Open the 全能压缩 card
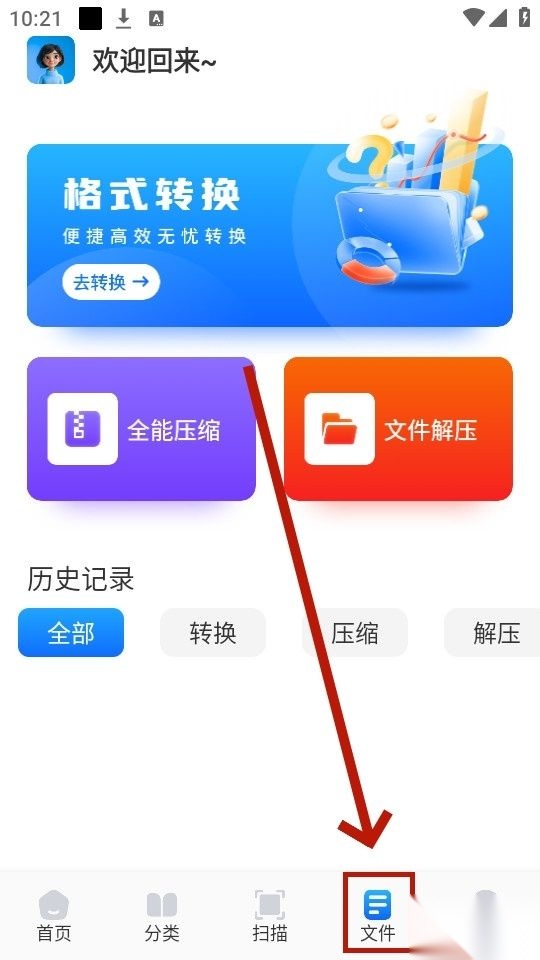 point(141,429)
